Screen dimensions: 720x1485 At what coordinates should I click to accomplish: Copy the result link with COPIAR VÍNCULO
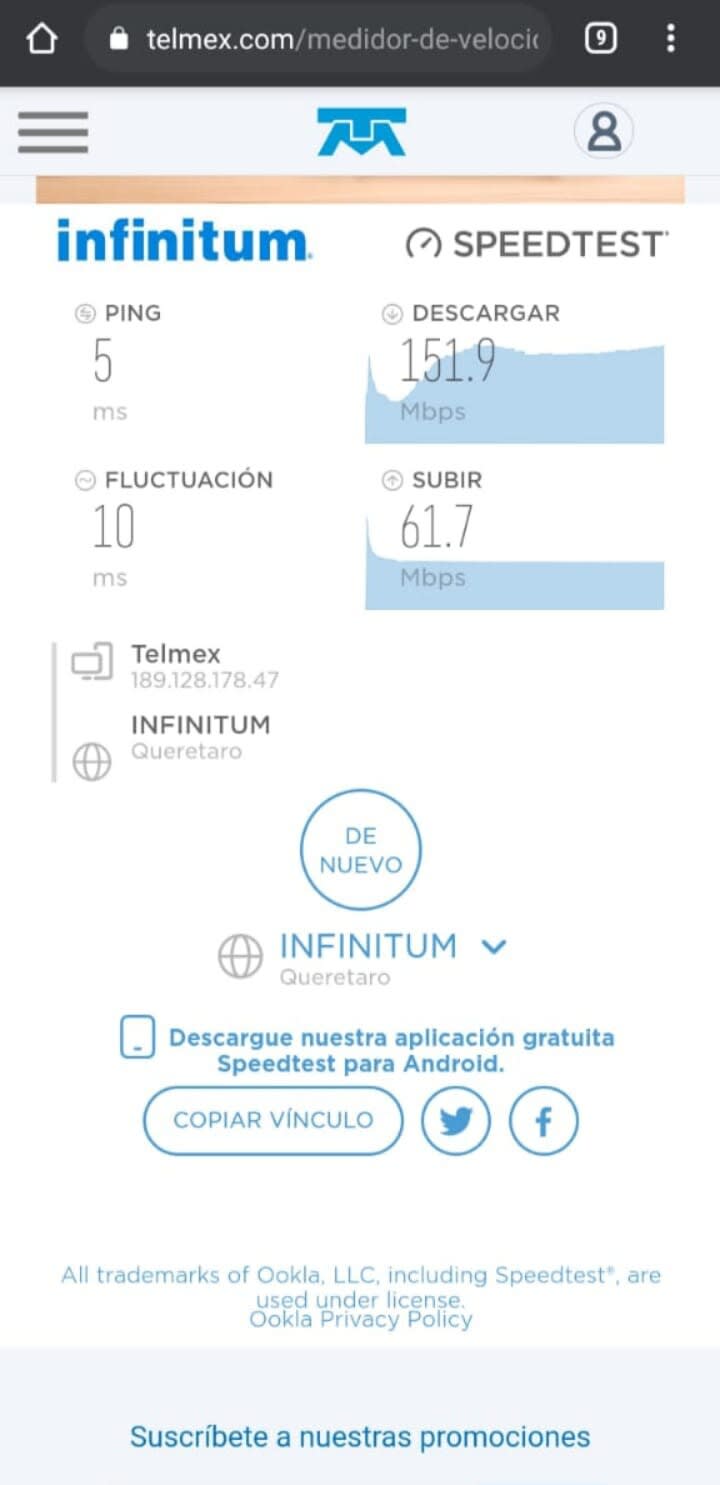[273, 1120]
